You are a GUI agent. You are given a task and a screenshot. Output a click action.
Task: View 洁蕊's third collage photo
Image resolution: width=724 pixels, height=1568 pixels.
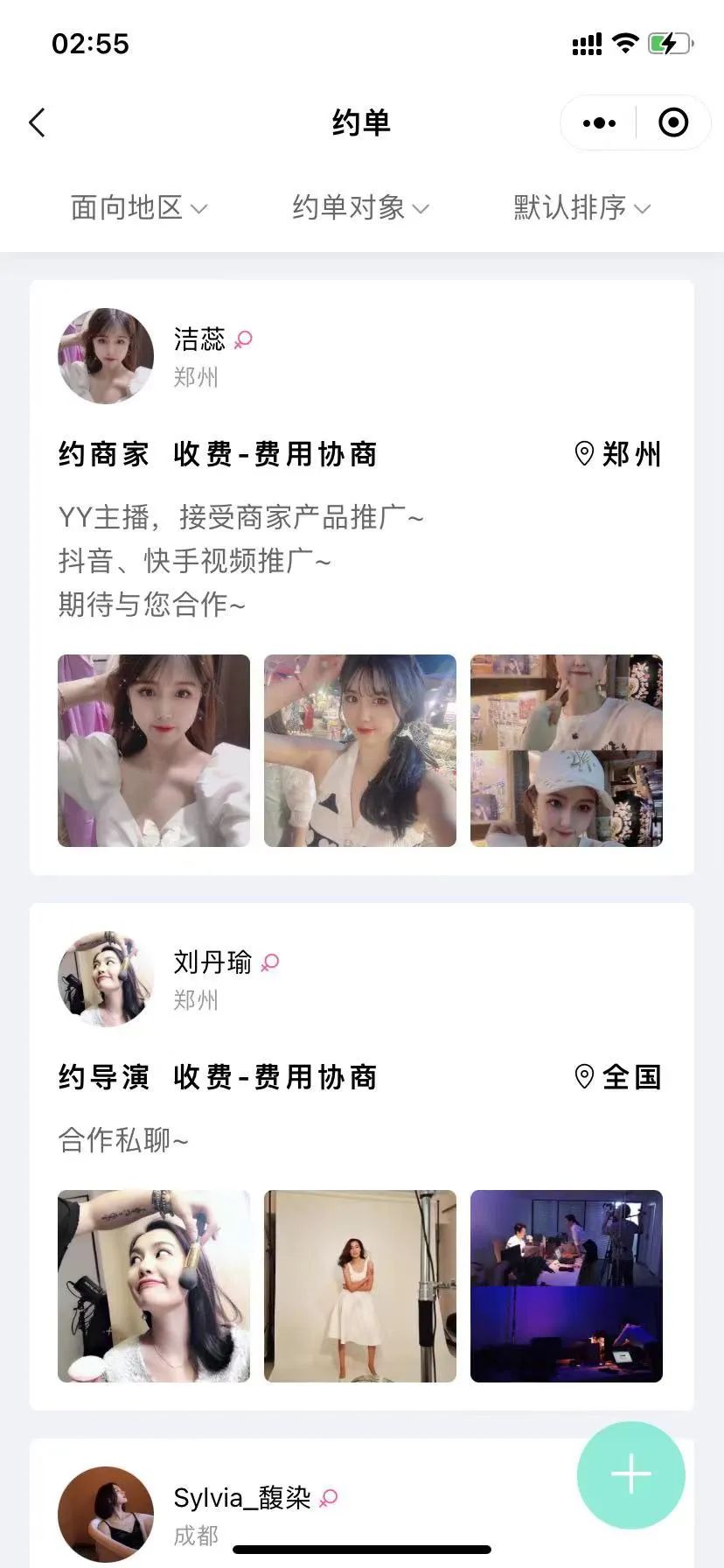click(x=567, y=751)
